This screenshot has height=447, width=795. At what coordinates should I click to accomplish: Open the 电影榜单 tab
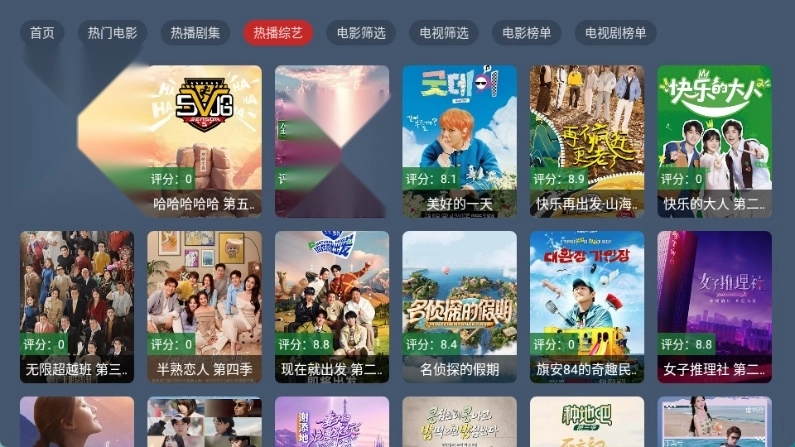point(526,33)
